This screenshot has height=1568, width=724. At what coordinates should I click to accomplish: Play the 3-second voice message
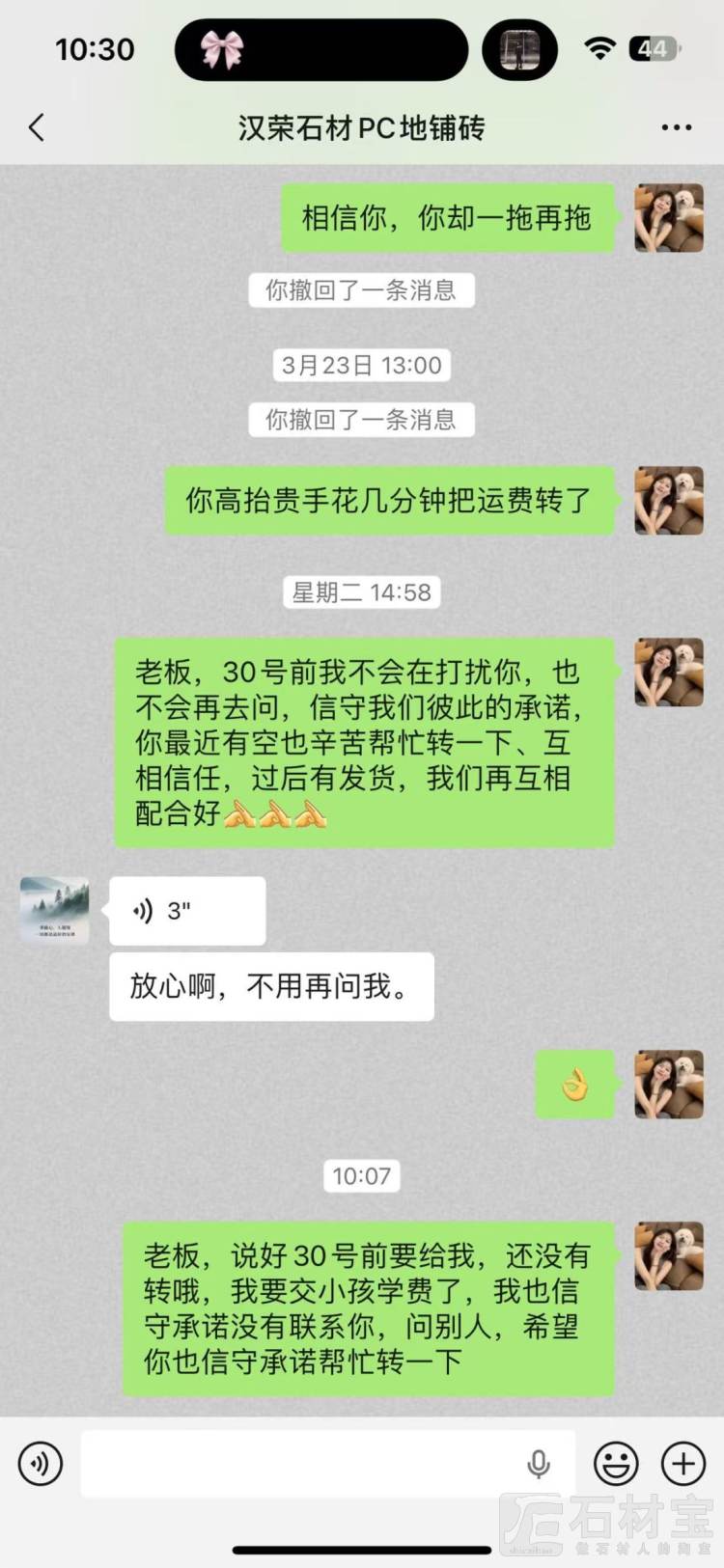(x=186, y=911)
